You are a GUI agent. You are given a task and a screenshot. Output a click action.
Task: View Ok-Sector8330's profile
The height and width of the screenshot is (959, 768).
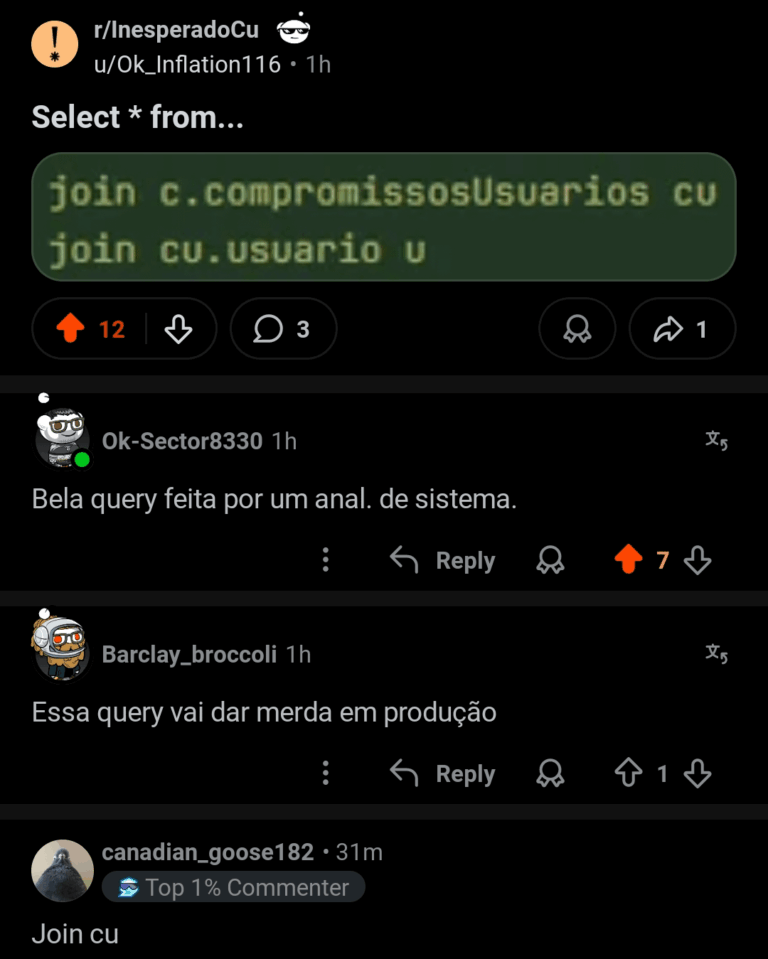(182, 441)
